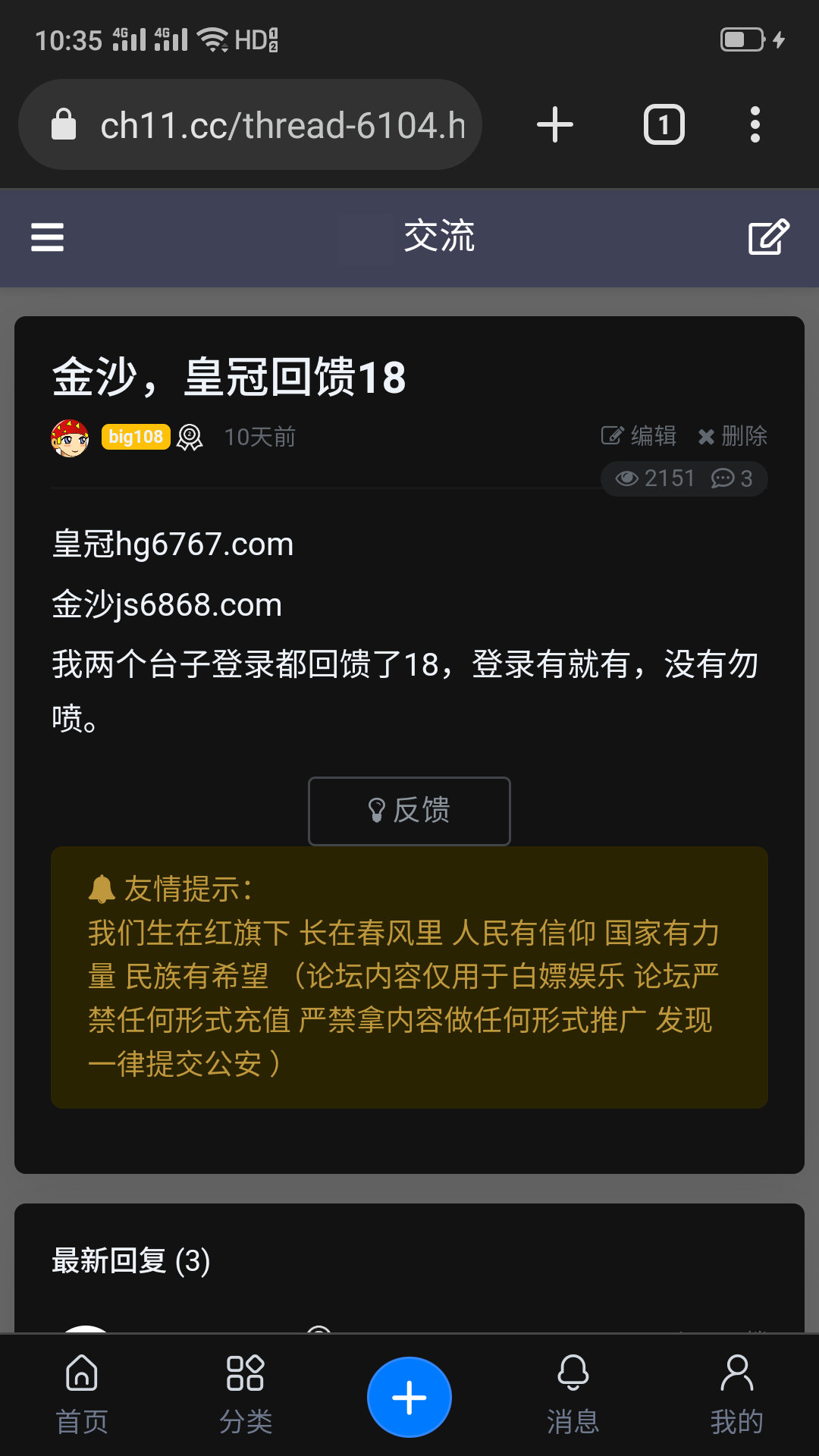Open the hamburger drawer menu
819x1456 pixels.
[x=47, y=237]
